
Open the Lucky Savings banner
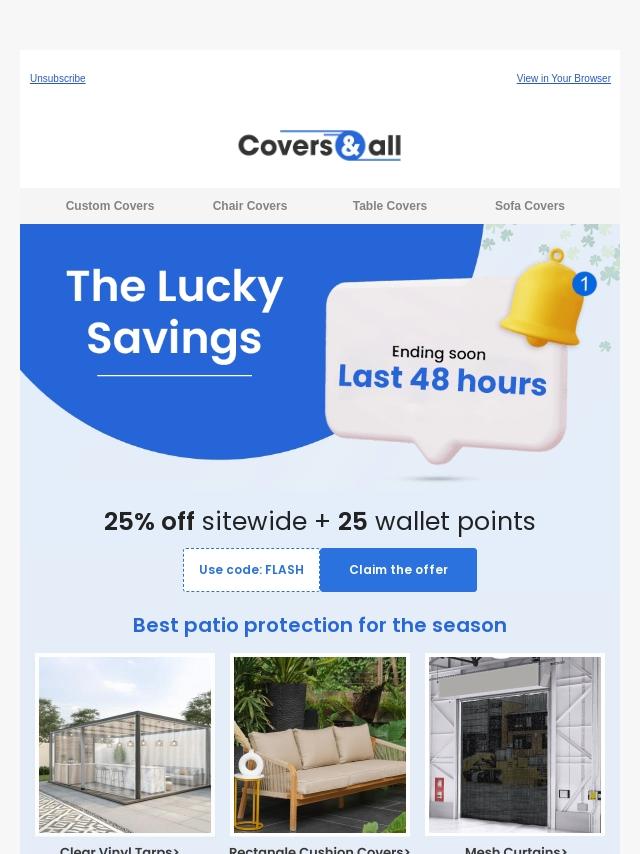(x=320, y=355)
